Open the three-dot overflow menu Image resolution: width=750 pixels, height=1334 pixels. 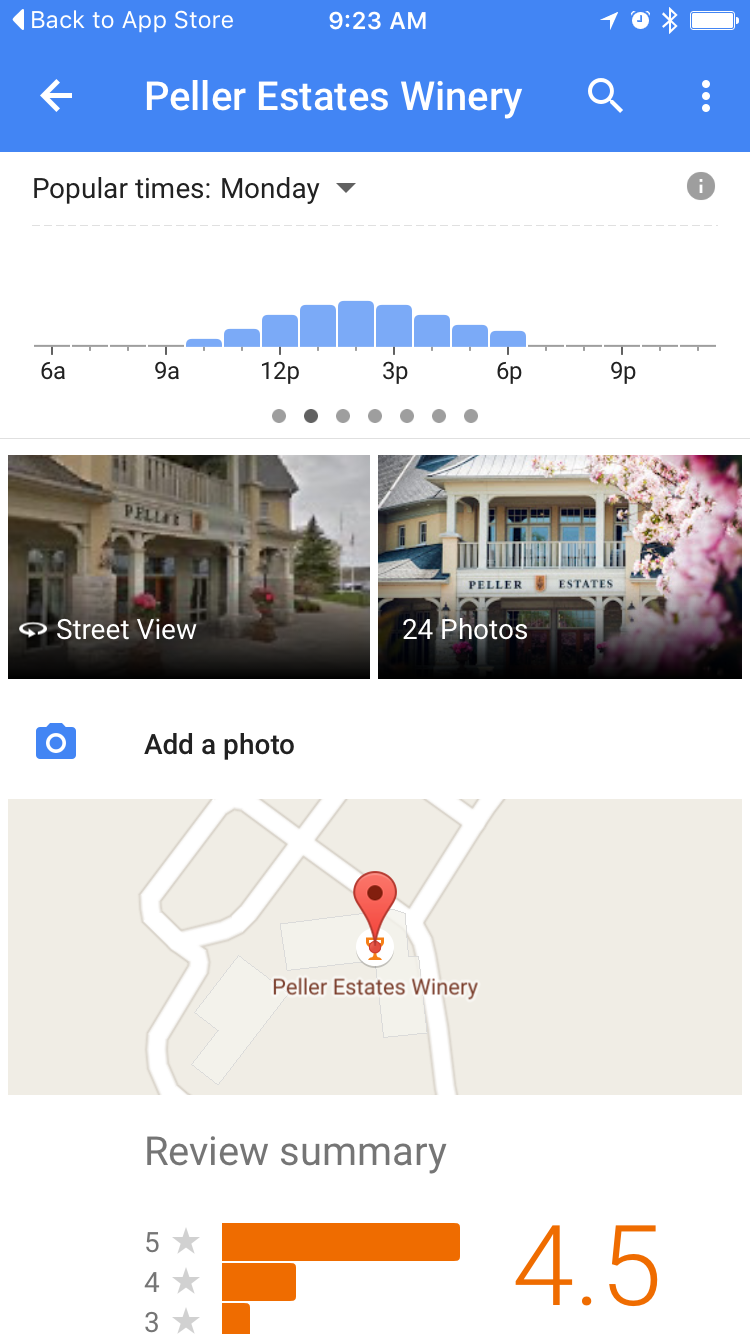(706, 96)
